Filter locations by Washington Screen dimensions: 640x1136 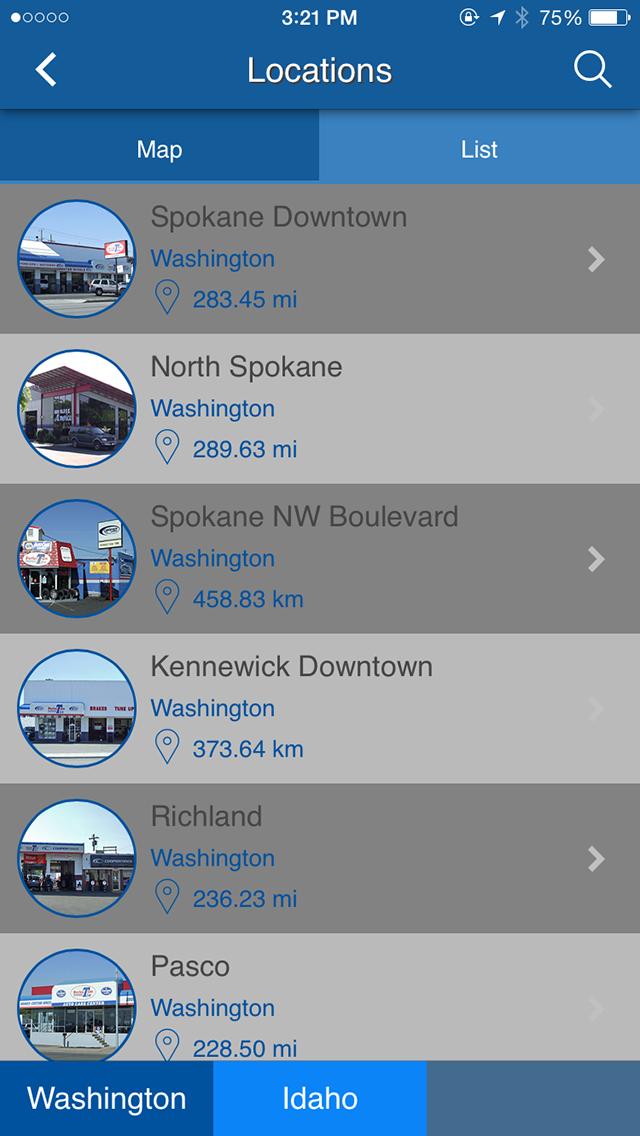click(x=107, y=1098)
